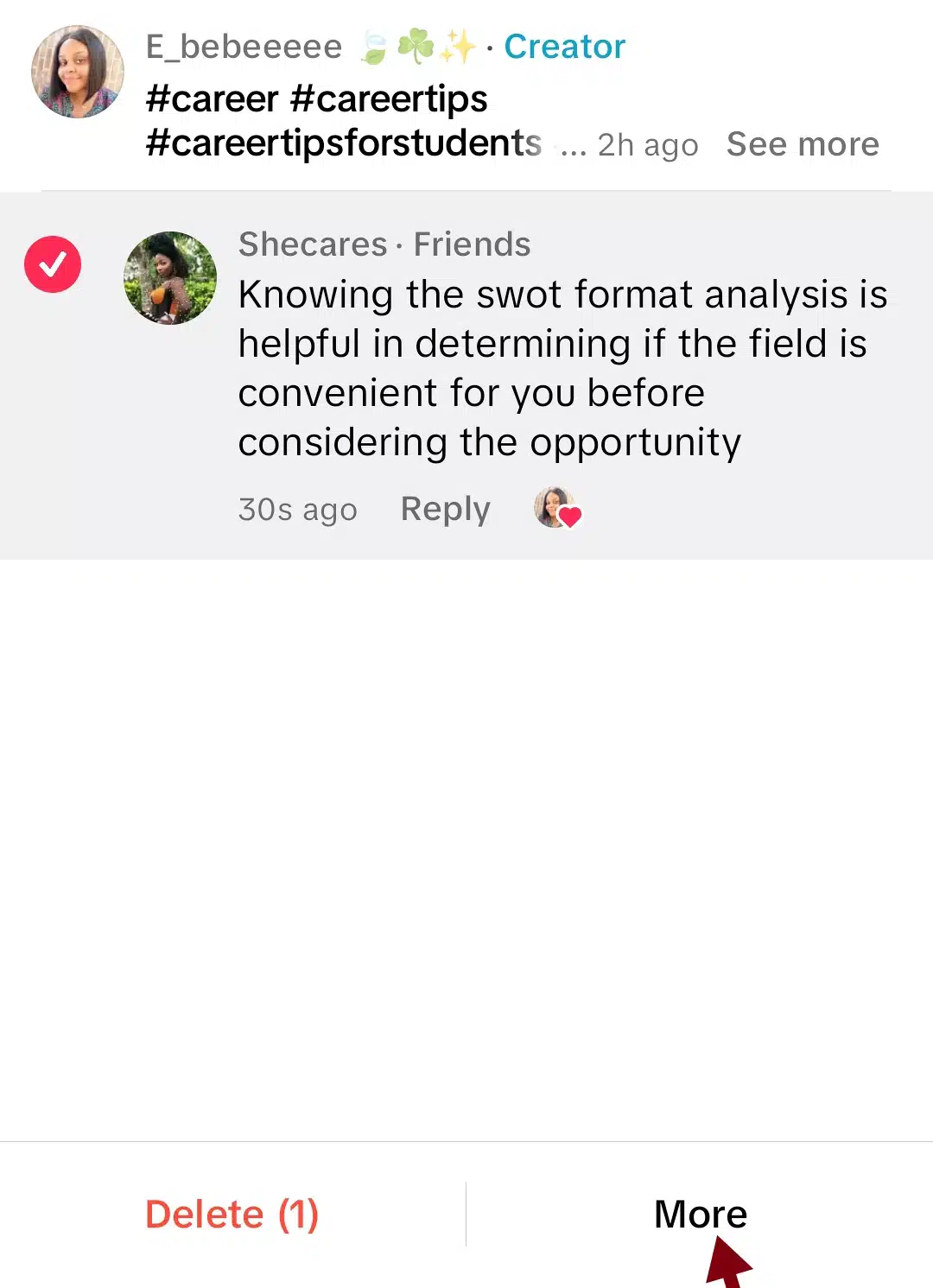Expand caption with See more
The width and height of the screenshot is (933, 1288).
click(x=802, y=144)
